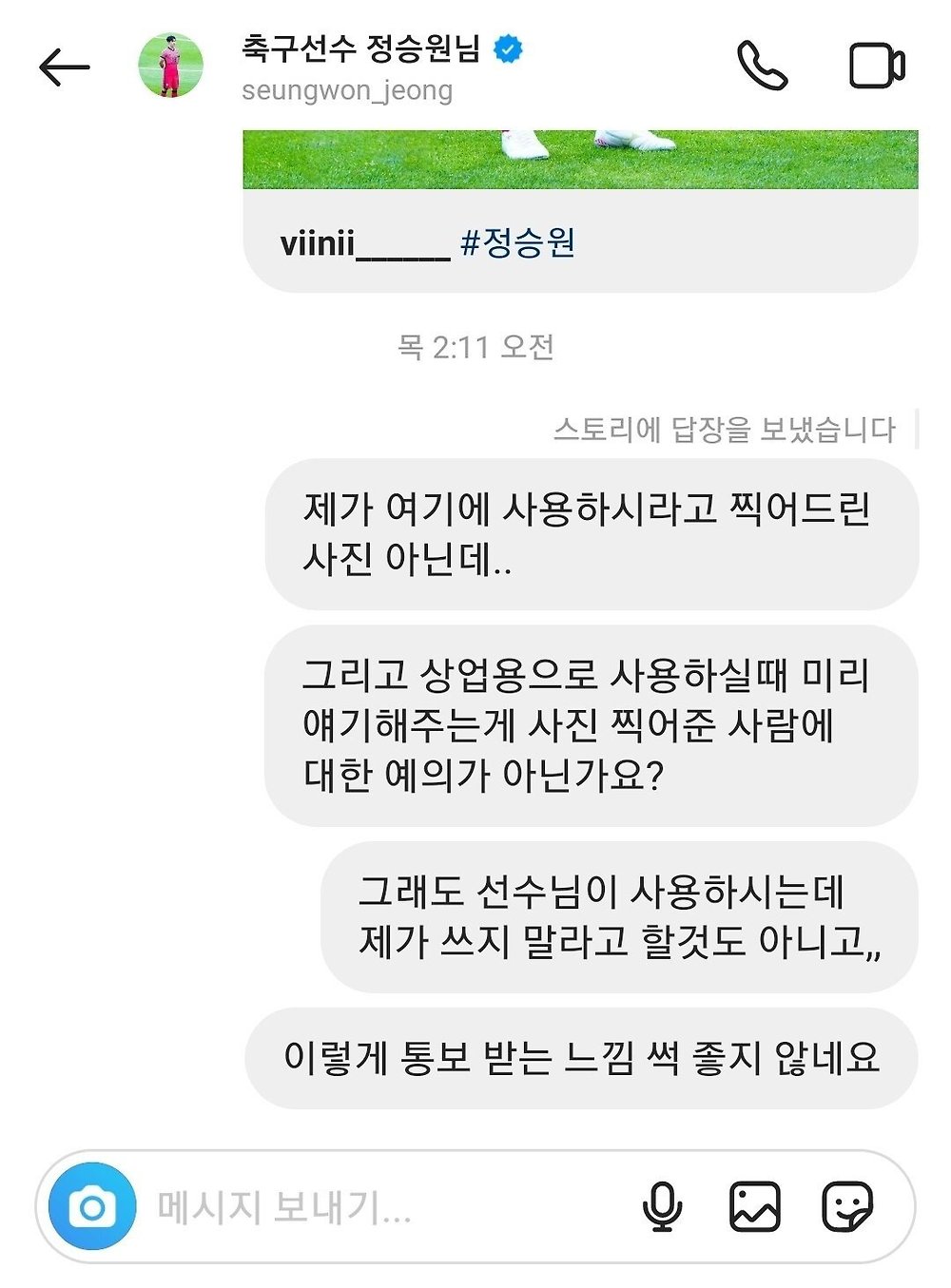The image size is (951, 1288).
Task: Focus the 메시지 보내기 message field
Action: tap(380, 1207)
